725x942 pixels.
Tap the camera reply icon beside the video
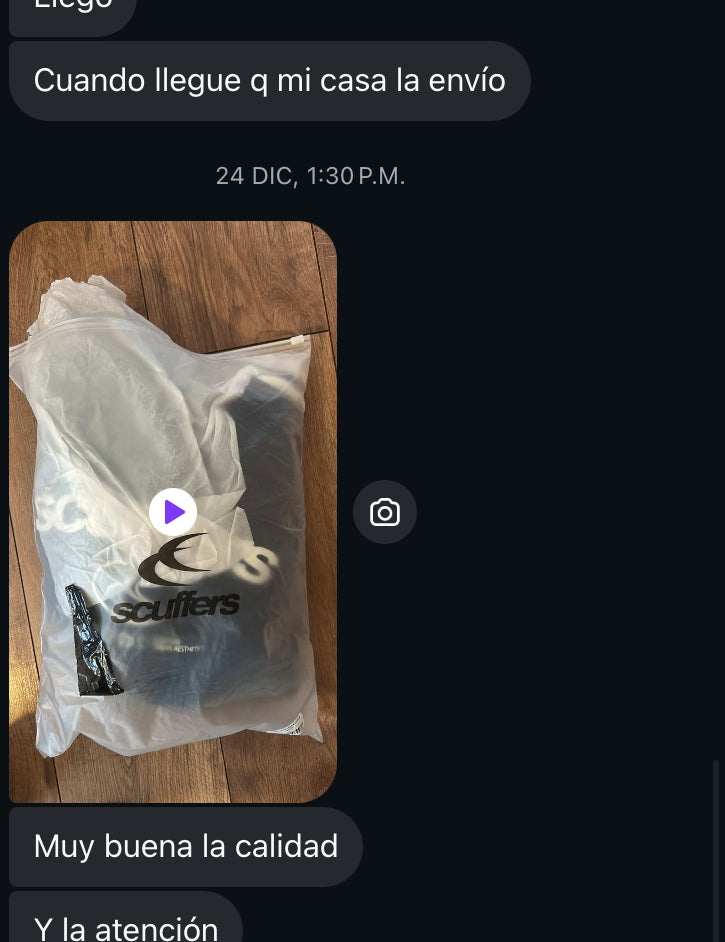pyautogui.click(x=385, y=512)
